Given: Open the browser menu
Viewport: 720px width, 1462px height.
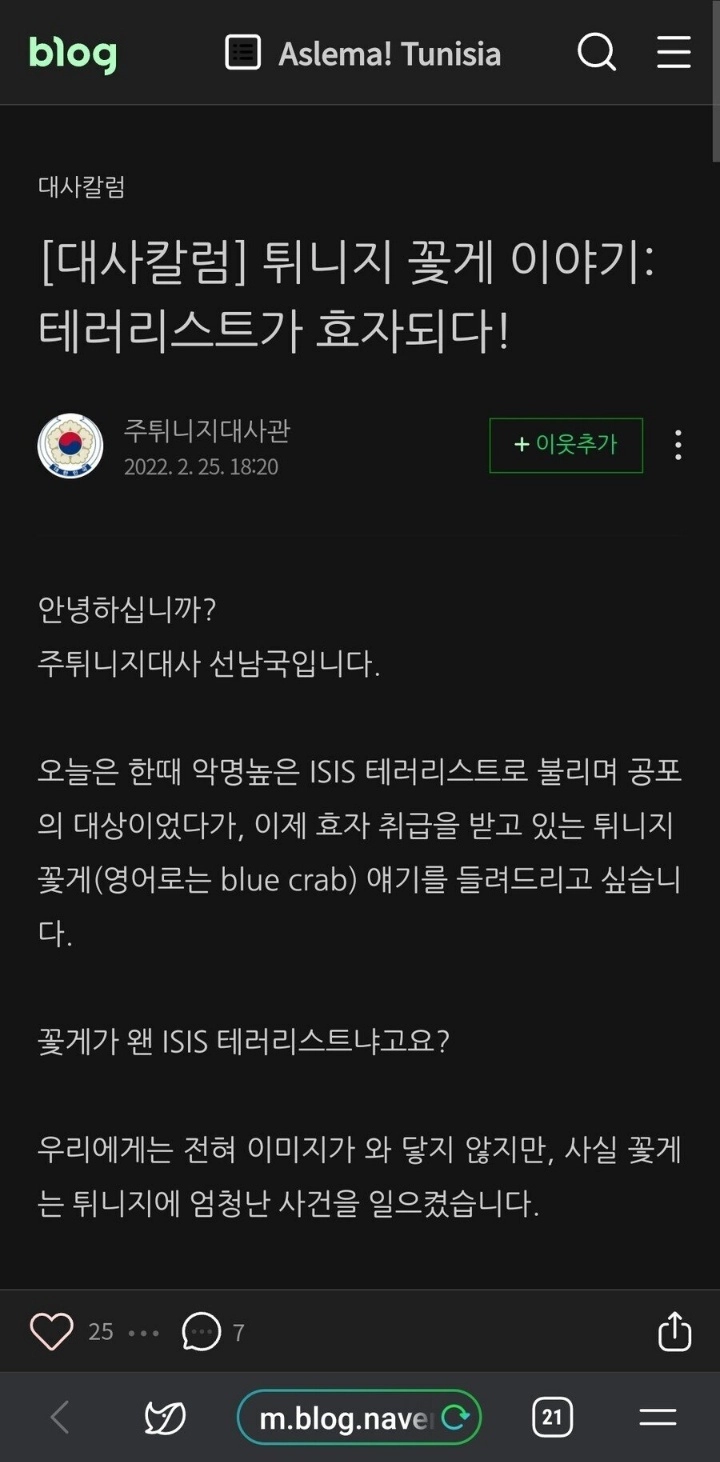Looking at the screenshot, I should pyautogui.click(x=658, y=1417).
